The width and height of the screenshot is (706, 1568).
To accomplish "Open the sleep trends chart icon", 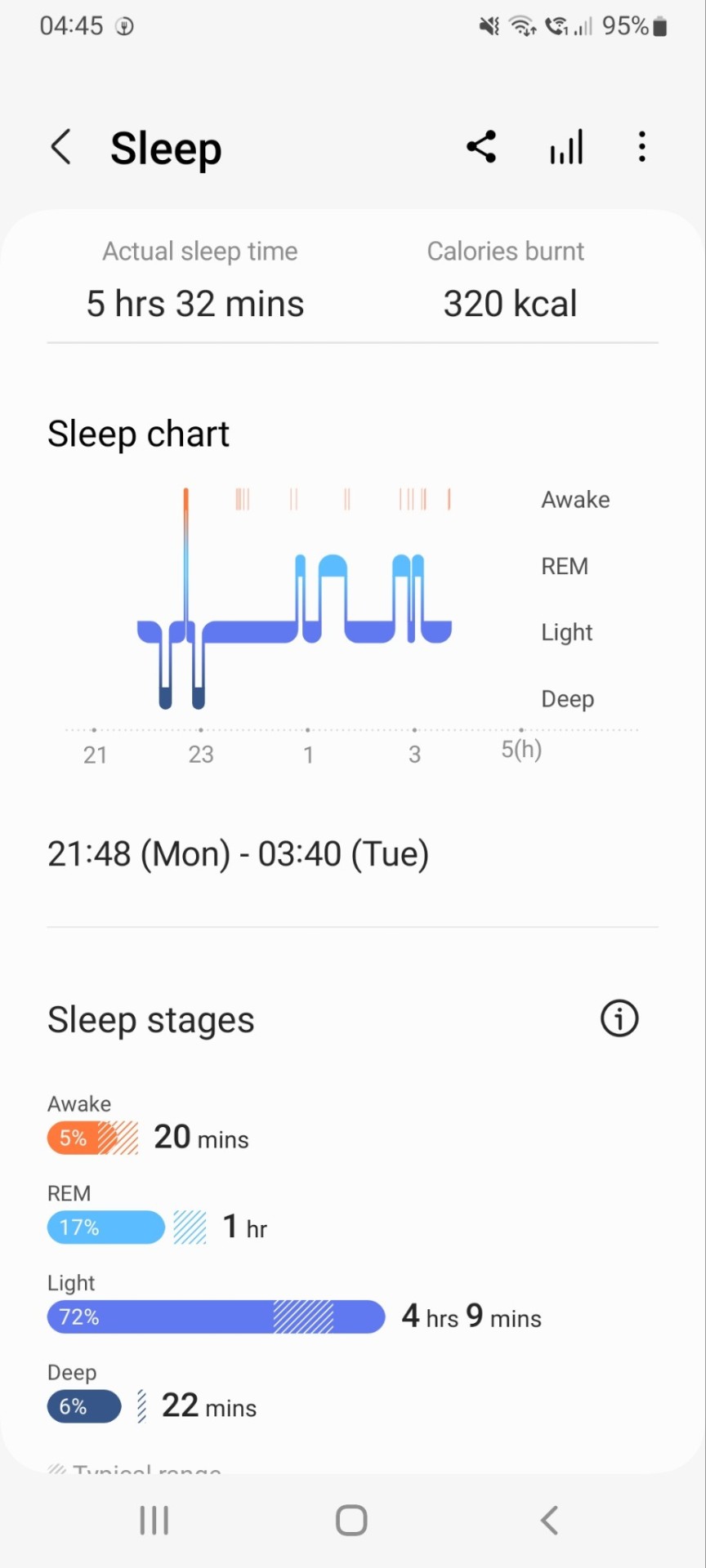I will coord(565,148).
